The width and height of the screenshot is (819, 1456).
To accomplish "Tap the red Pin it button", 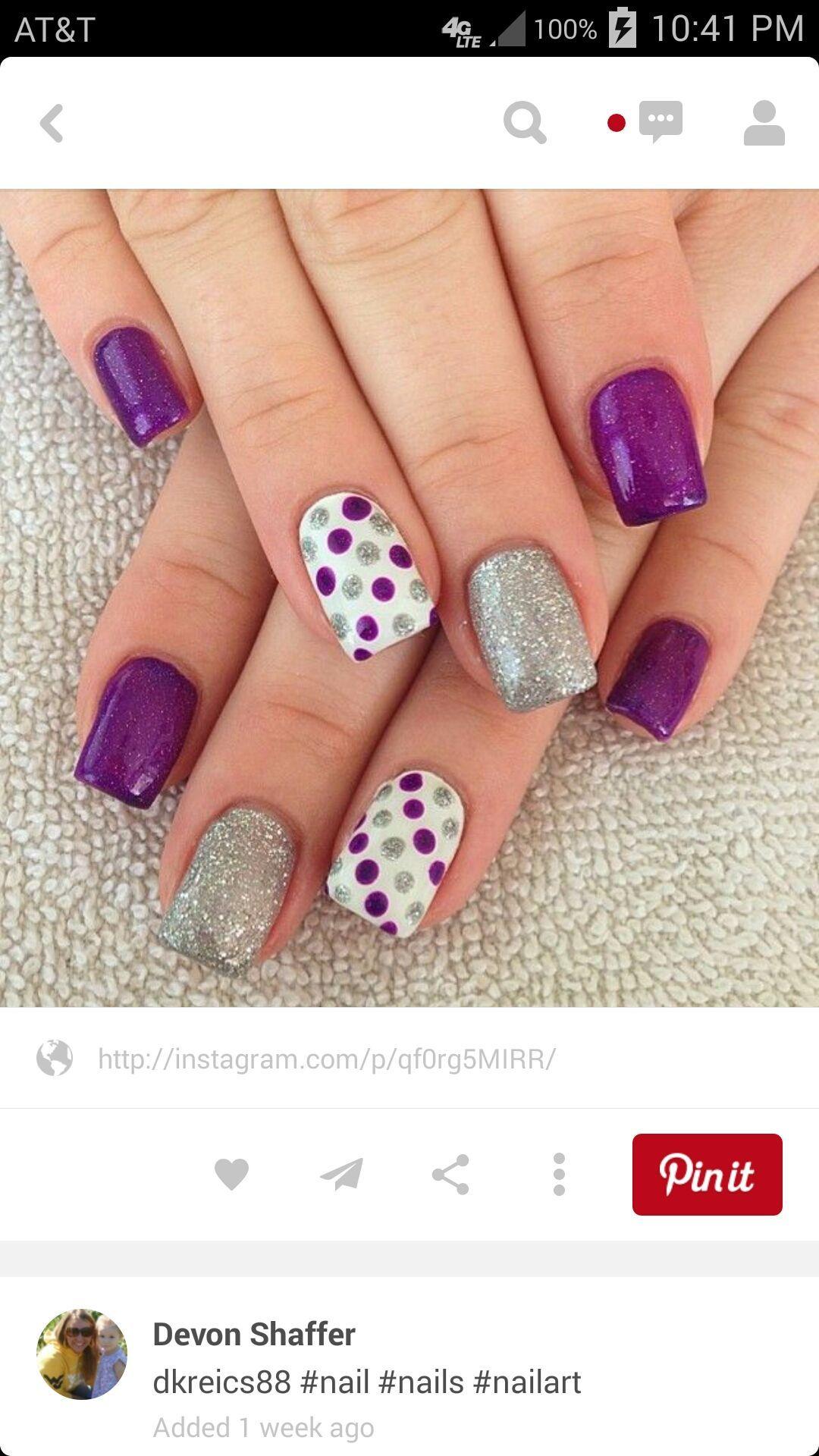I will 707,1175.
